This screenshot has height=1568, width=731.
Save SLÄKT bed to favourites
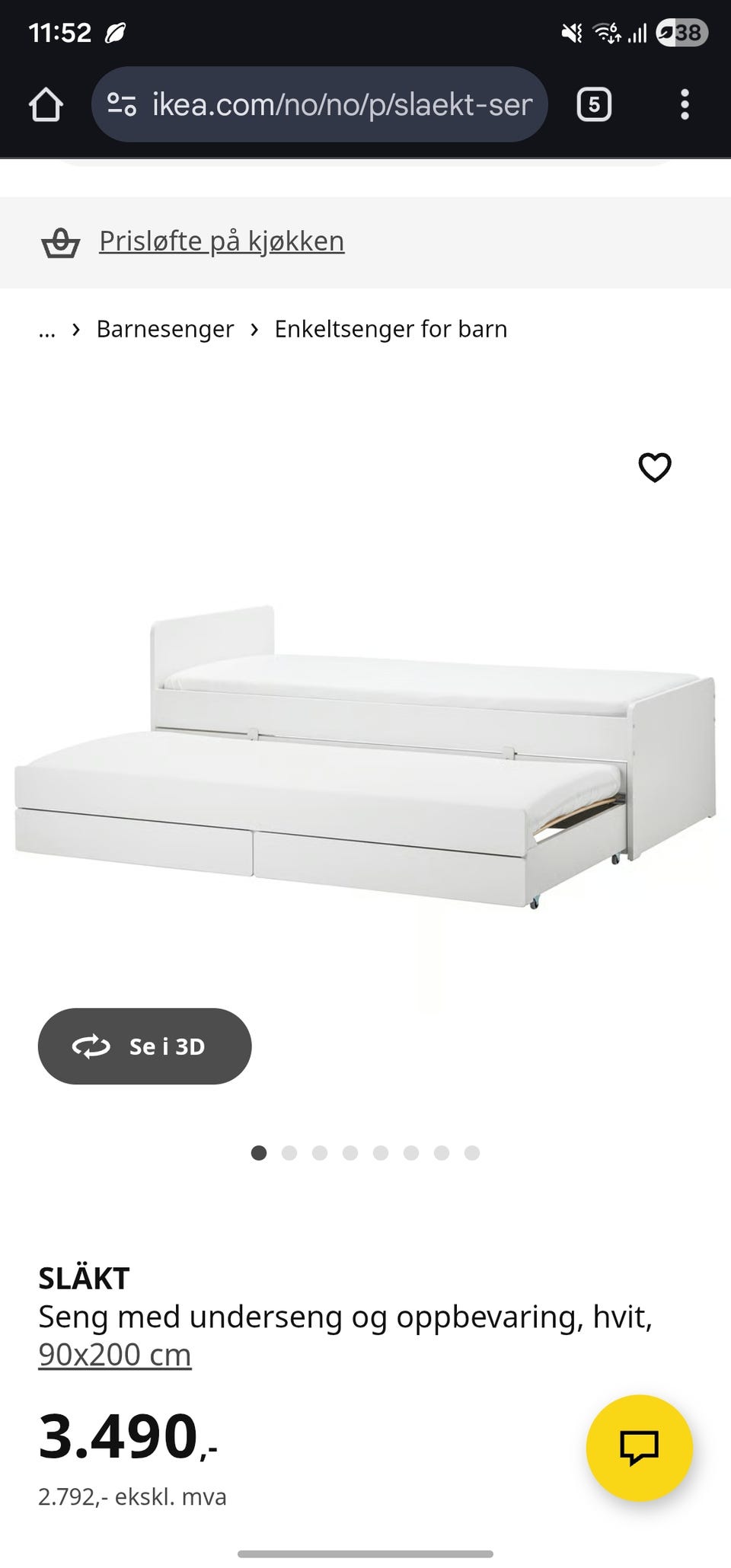654,468
